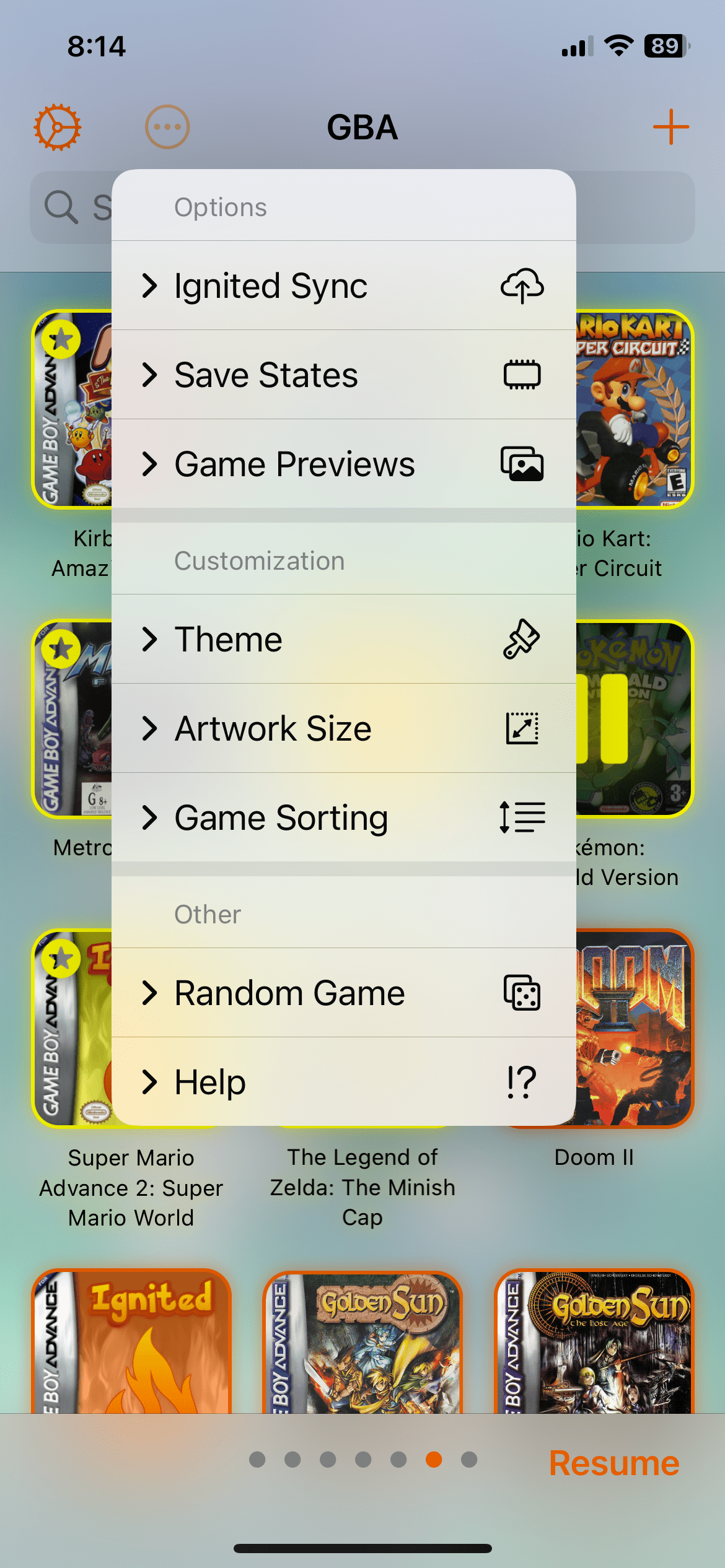
Task: Open Ignited Sync cloud icon
Action: pos(521,285)
